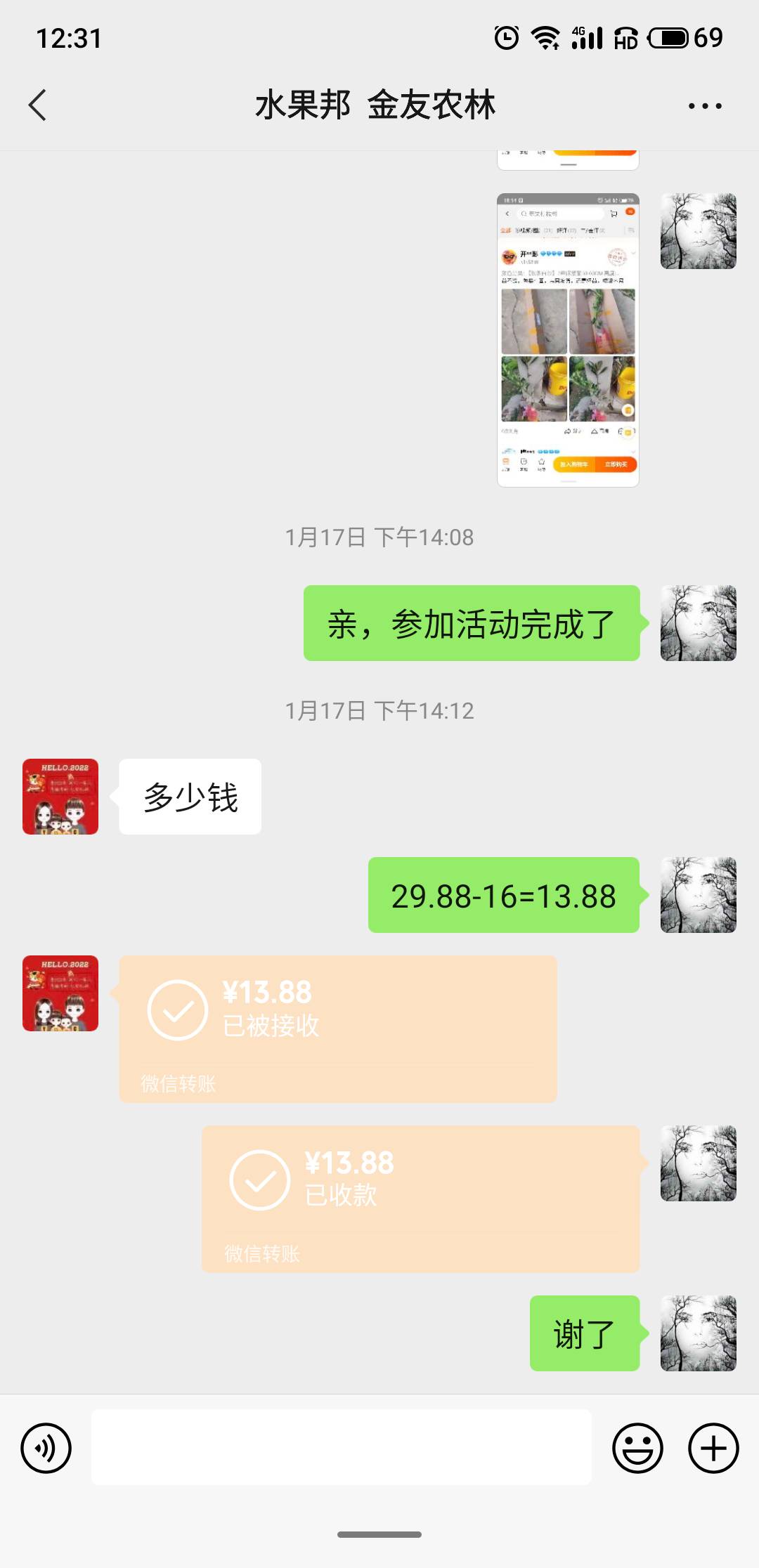Viewport: 759px width, 1568px height.
Task: Open the full shopping screenshot image
Action: (x=568, y=340)
